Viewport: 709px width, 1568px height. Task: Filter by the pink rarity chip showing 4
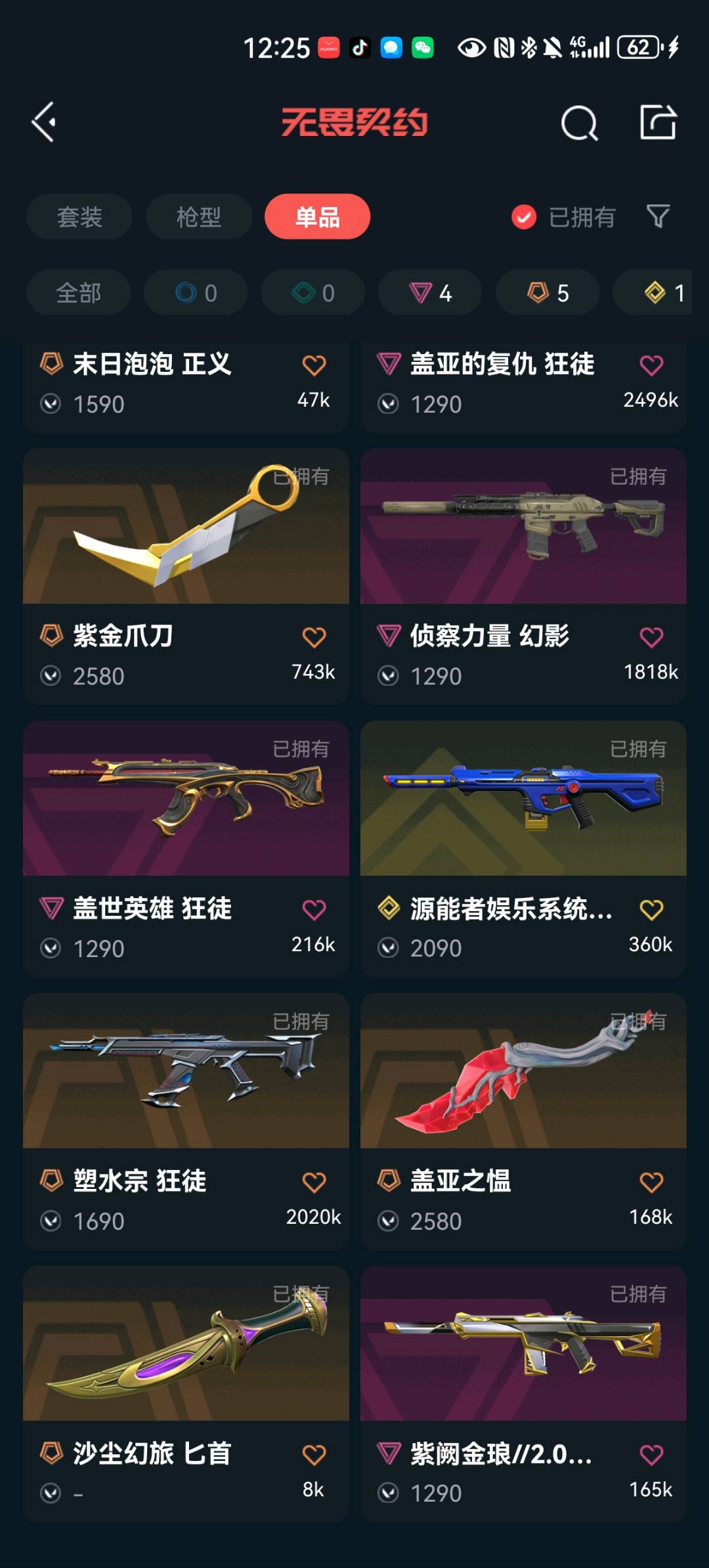click(430, 292)
